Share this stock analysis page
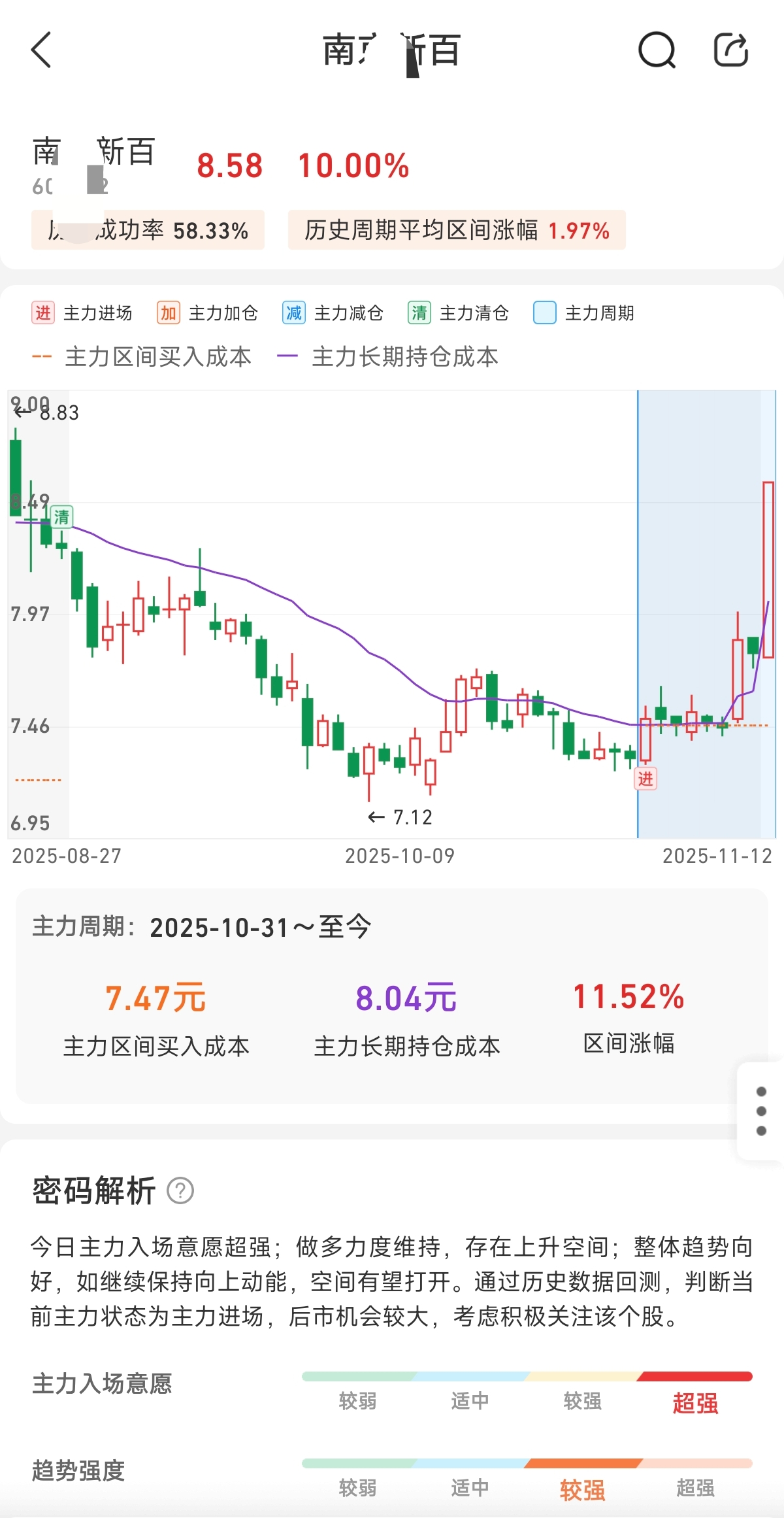 point(730,50)
